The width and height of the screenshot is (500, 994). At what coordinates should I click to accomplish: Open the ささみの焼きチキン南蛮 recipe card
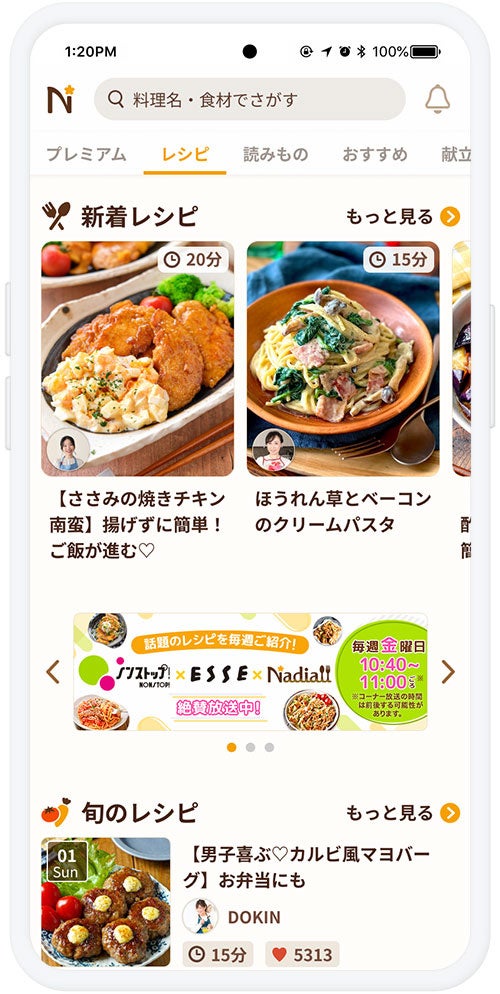point(138,401)
